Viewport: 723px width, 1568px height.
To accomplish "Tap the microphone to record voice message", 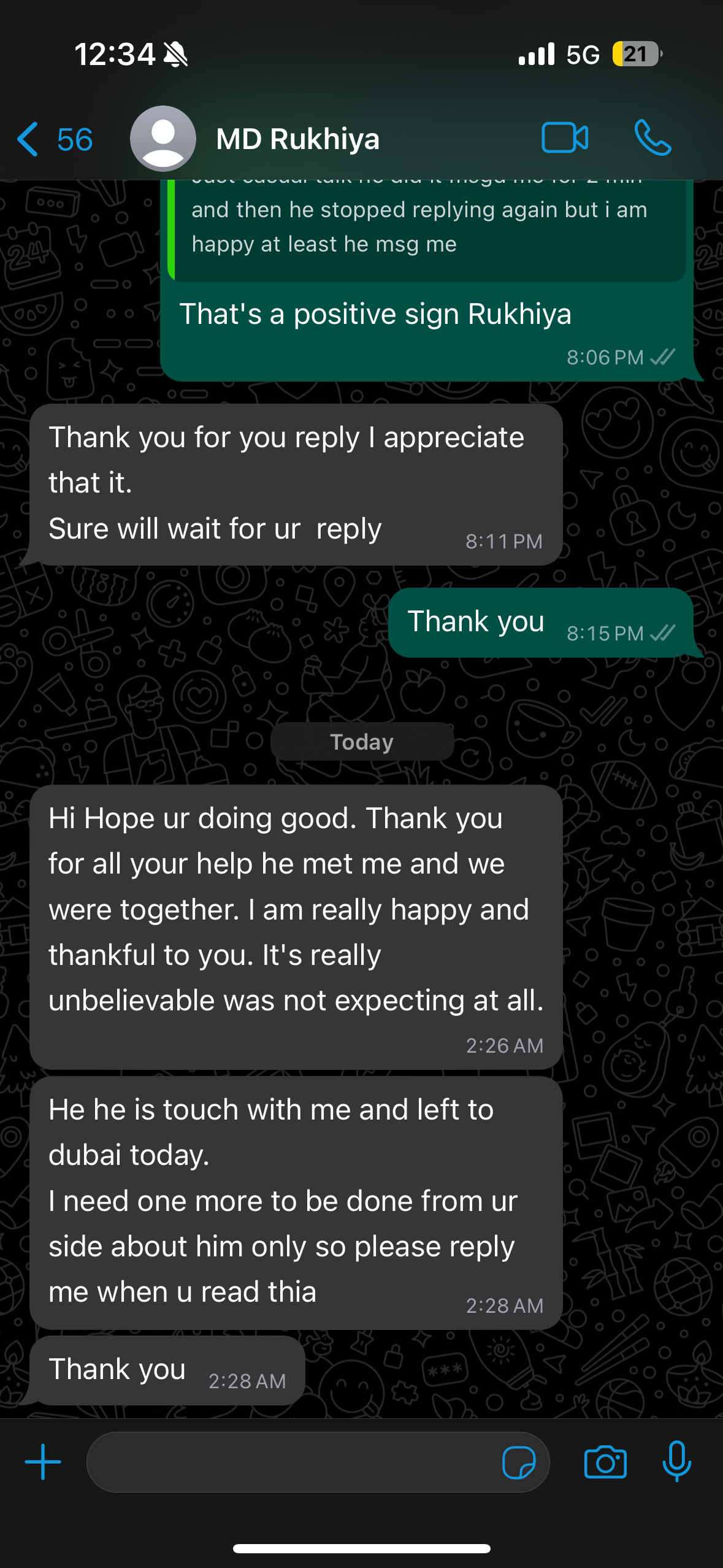I will click(x=677, y=1462).
